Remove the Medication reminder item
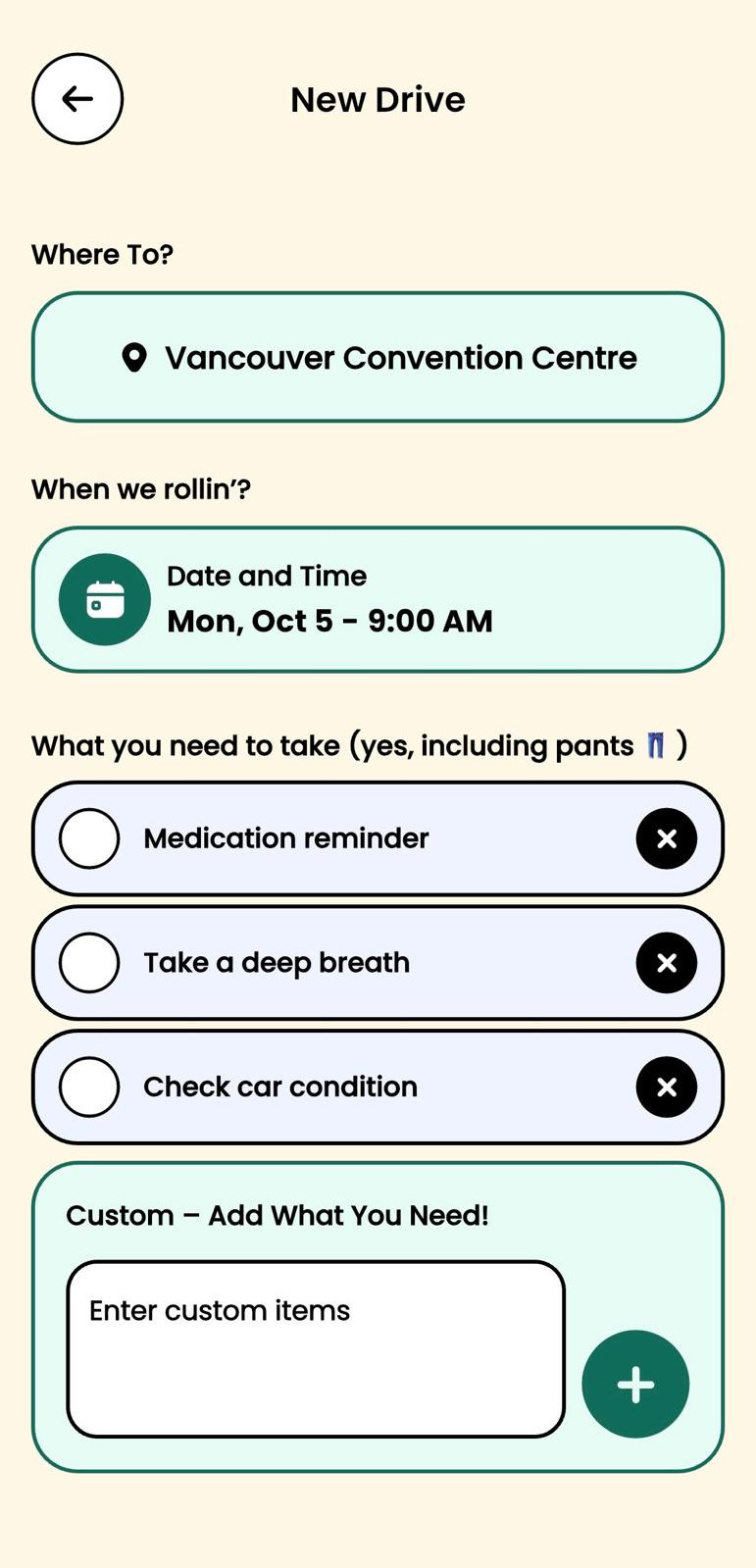756x1568 pixels. coord(667,838)
